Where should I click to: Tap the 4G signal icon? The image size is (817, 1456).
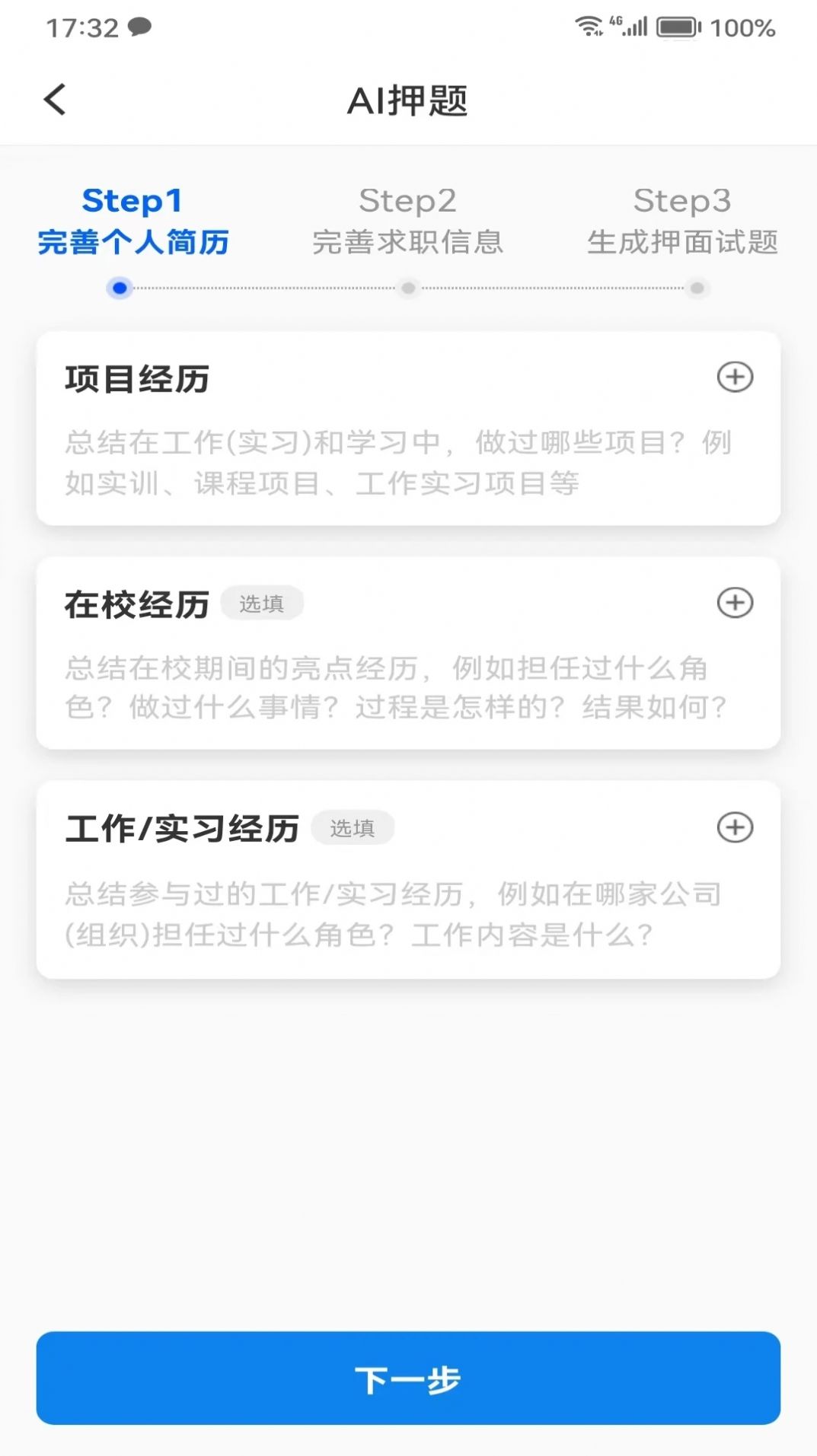pos(629,25)
